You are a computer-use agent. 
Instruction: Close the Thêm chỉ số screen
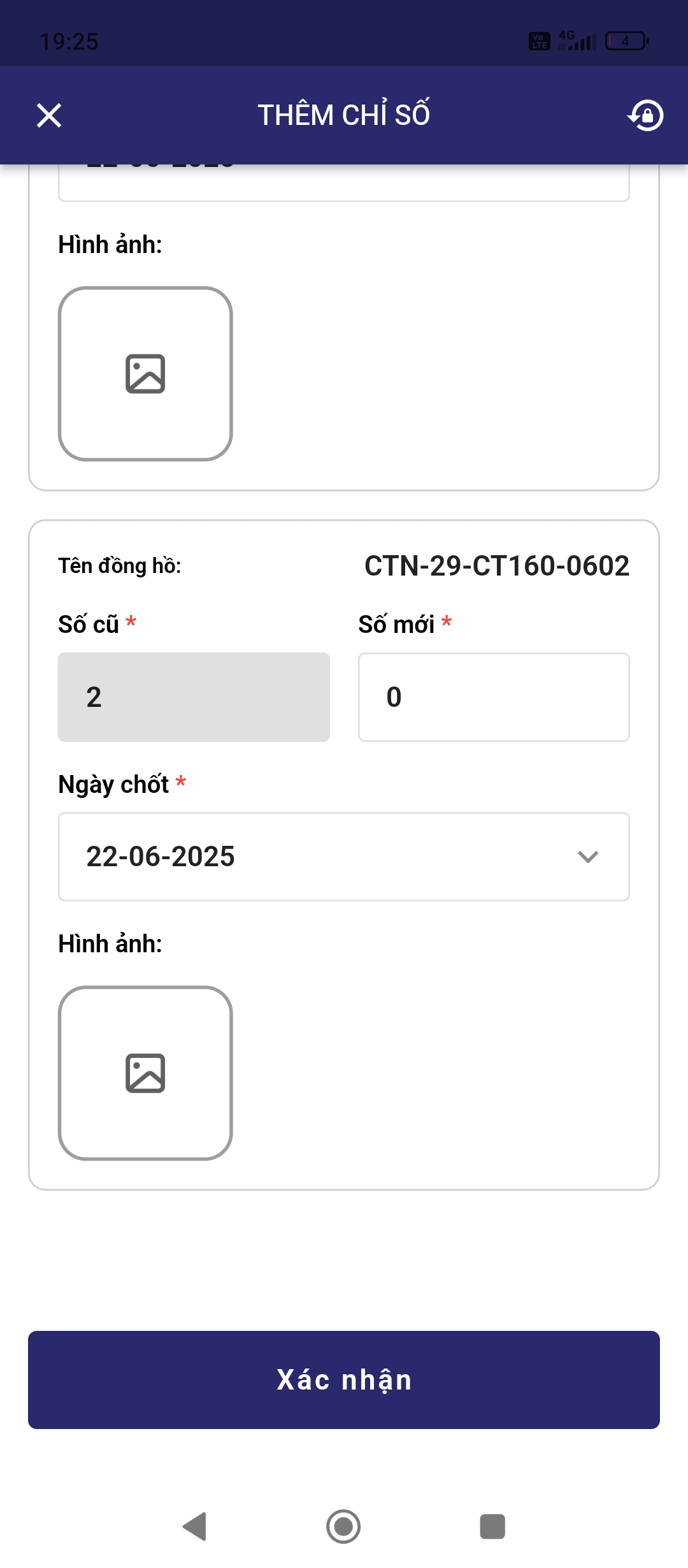49,115
